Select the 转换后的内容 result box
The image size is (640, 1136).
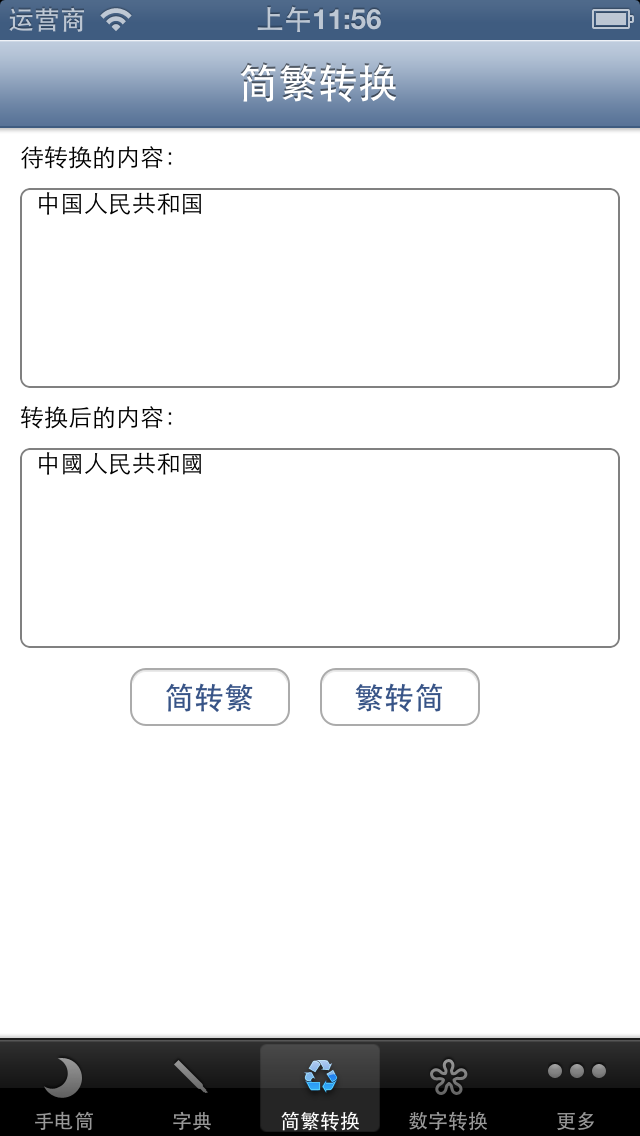pos(320,548)
